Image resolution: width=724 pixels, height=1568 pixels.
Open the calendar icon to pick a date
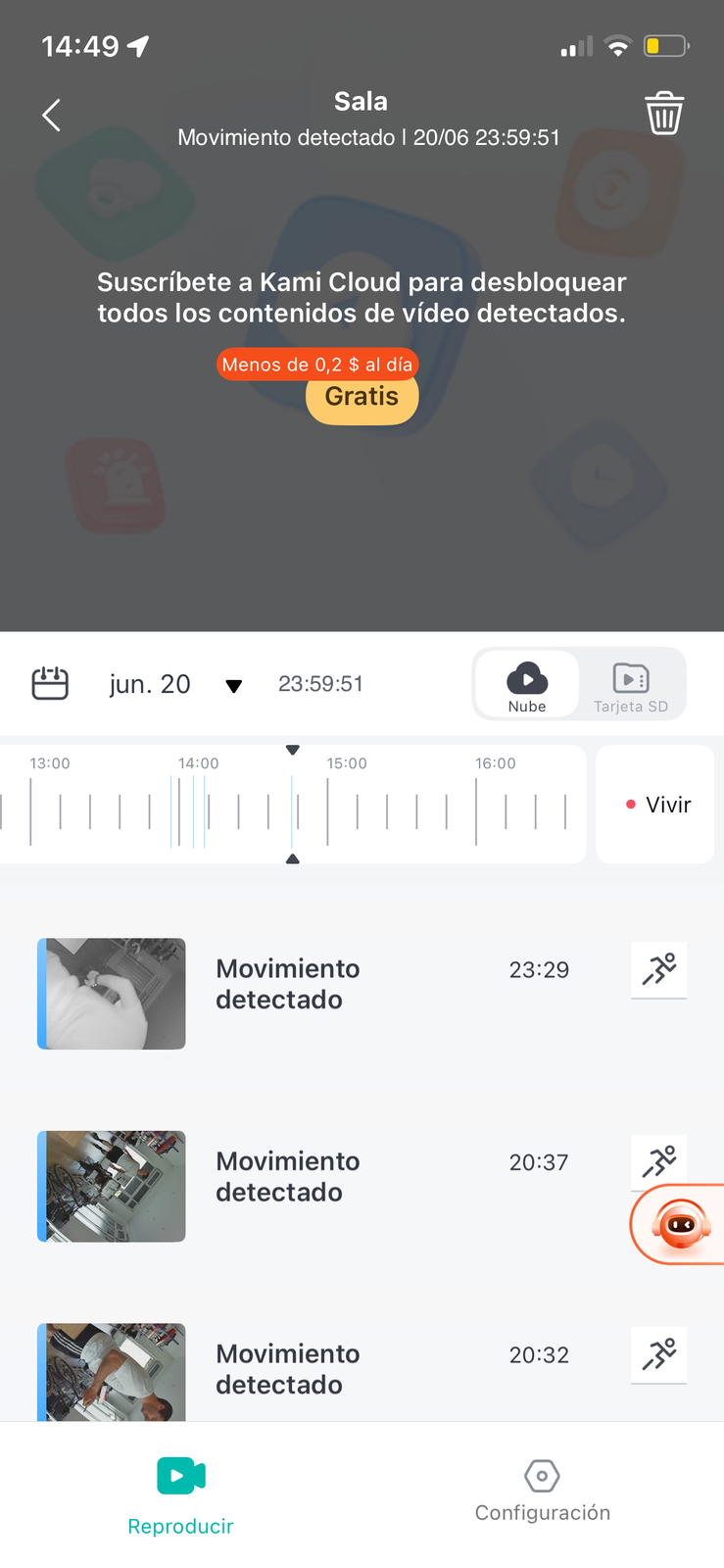(50, 683)
